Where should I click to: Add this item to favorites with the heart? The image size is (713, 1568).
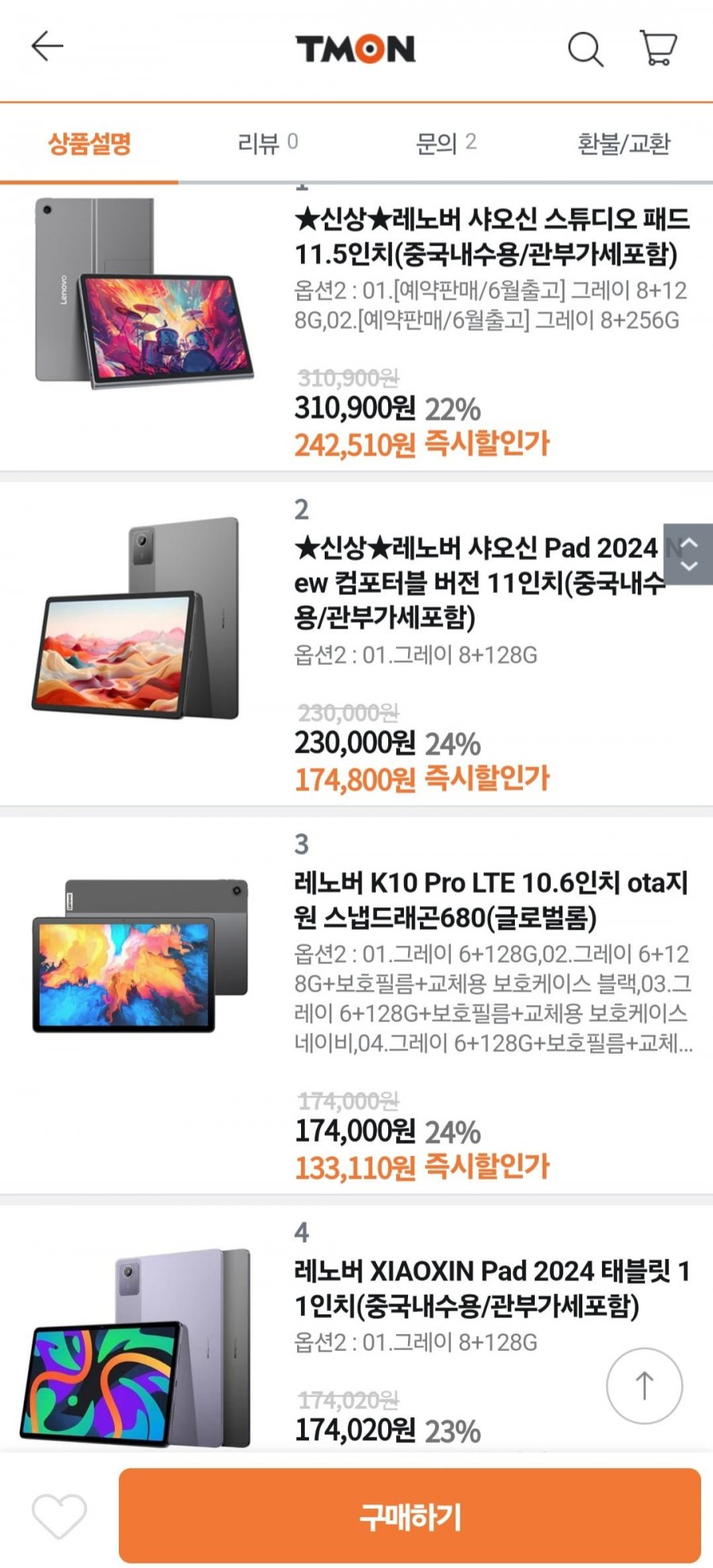point(59,1516)
